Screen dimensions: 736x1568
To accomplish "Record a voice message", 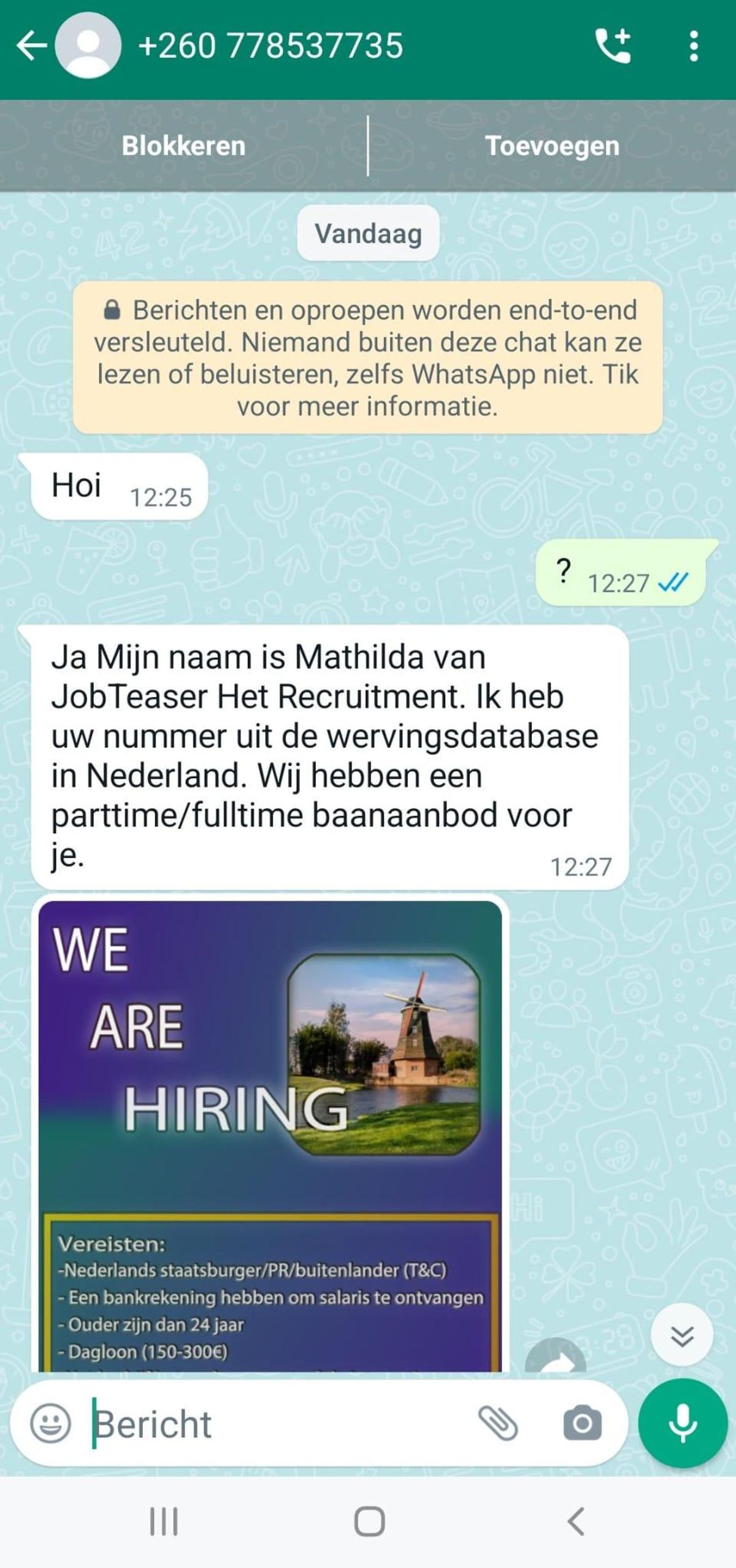I will (x=682, y=1423).
